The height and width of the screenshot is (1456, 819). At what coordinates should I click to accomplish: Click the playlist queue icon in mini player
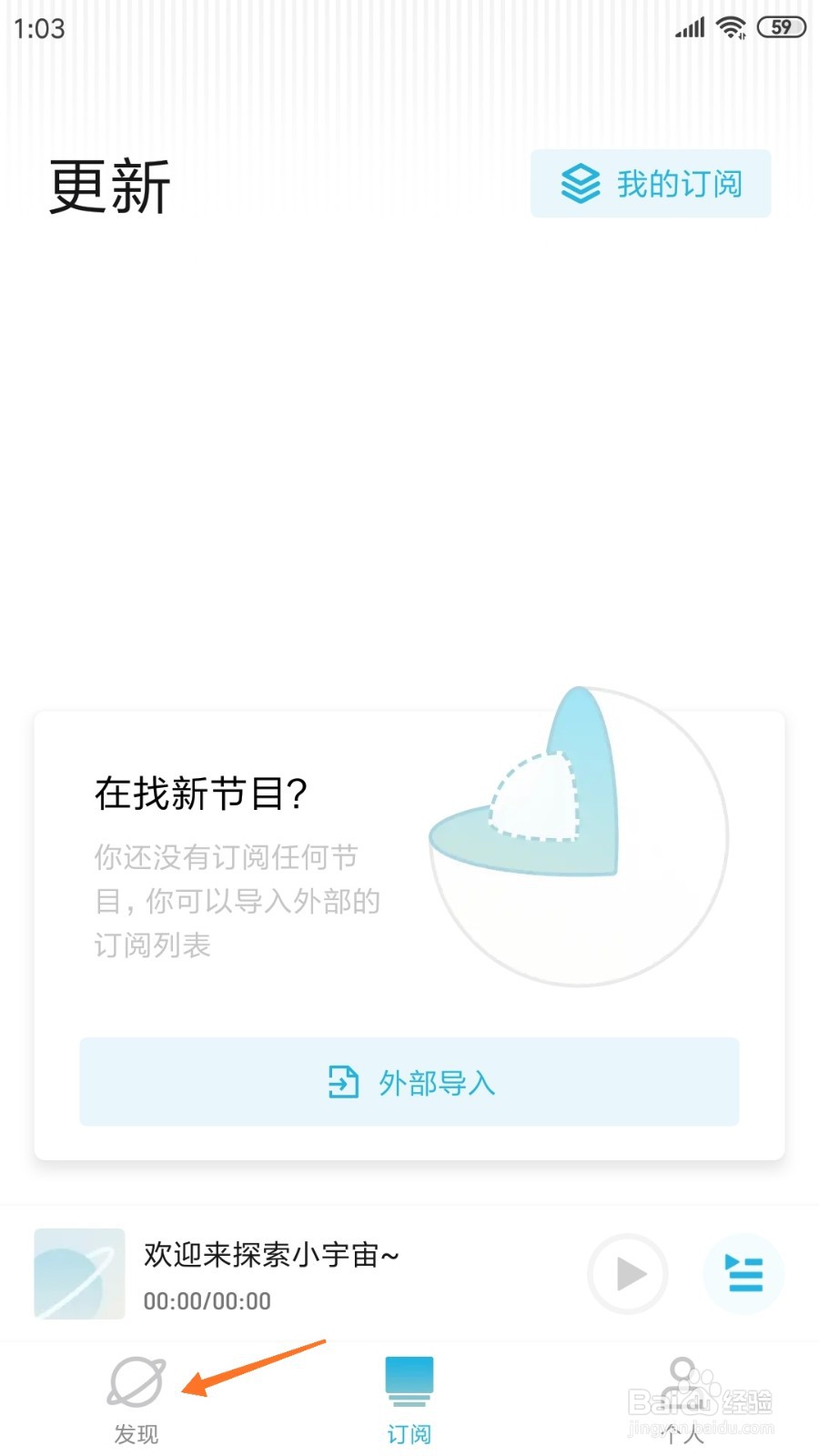(x=743, y=1275)
